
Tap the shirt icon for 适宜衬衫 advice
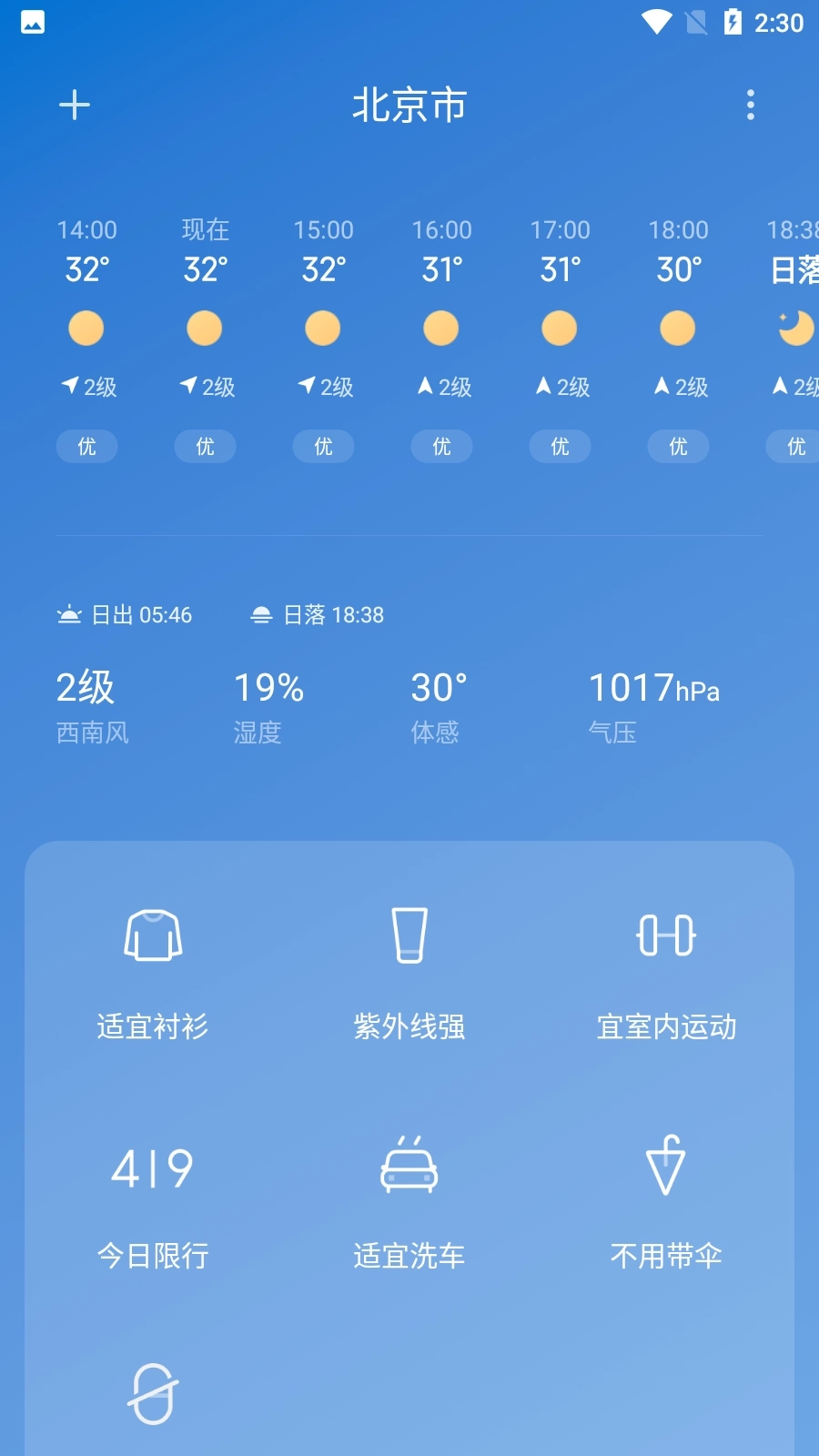[153, 935]
